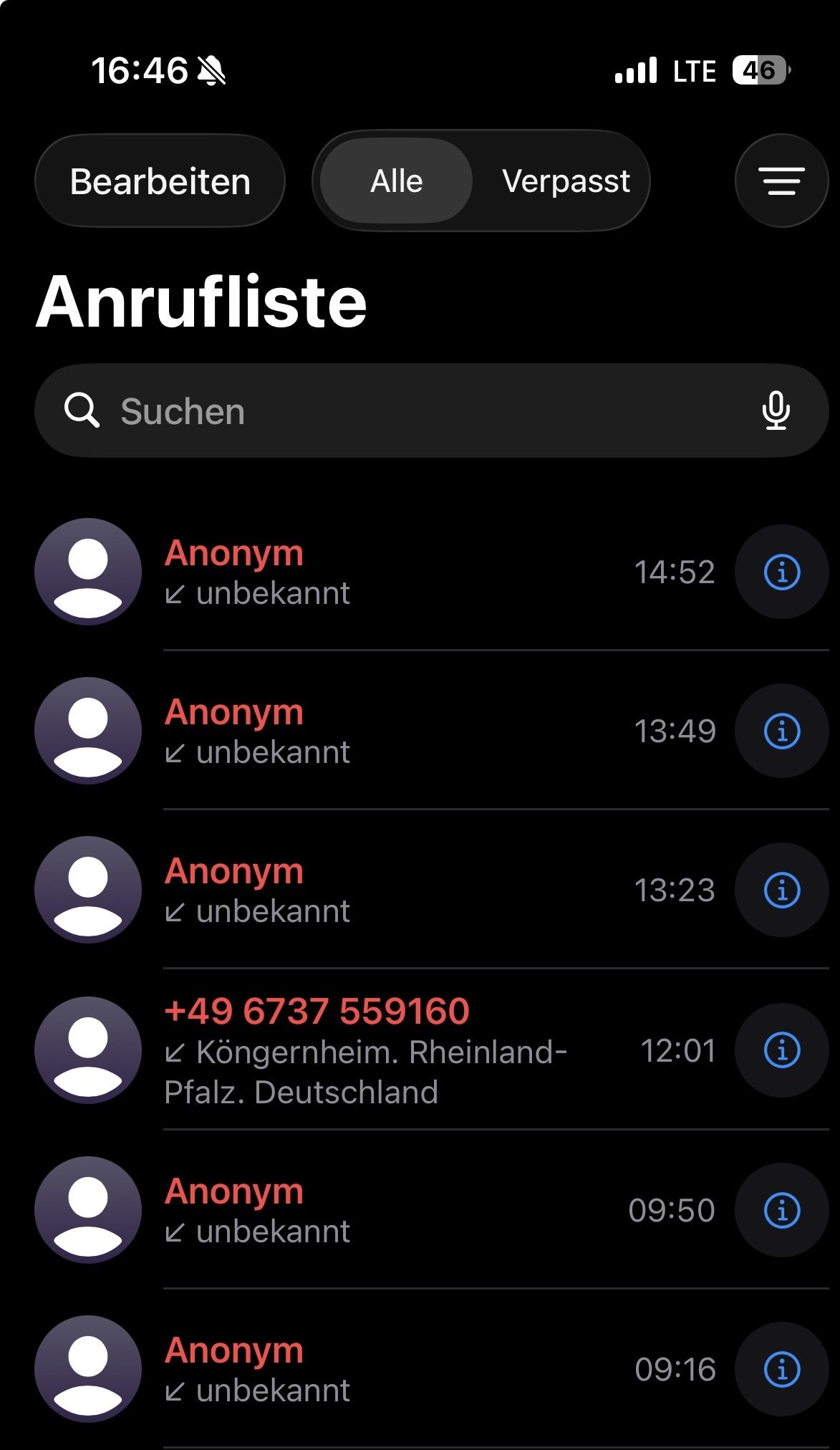Show info for the 14:52 Anonym call
The image size is (840, 1450).
[781, 572]
